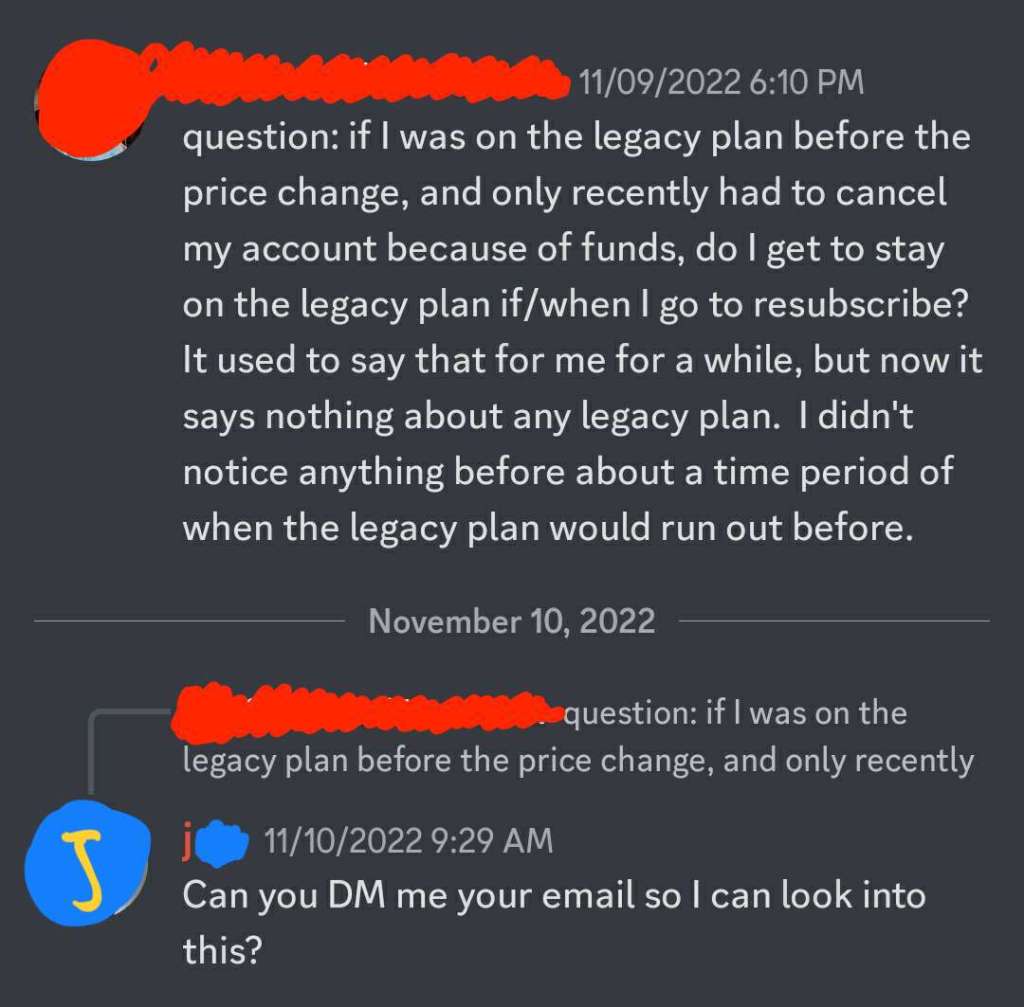Tap the username beside 11/10/2022 9:29 AM
The image size is (1024, 1007).
point(214,841)
